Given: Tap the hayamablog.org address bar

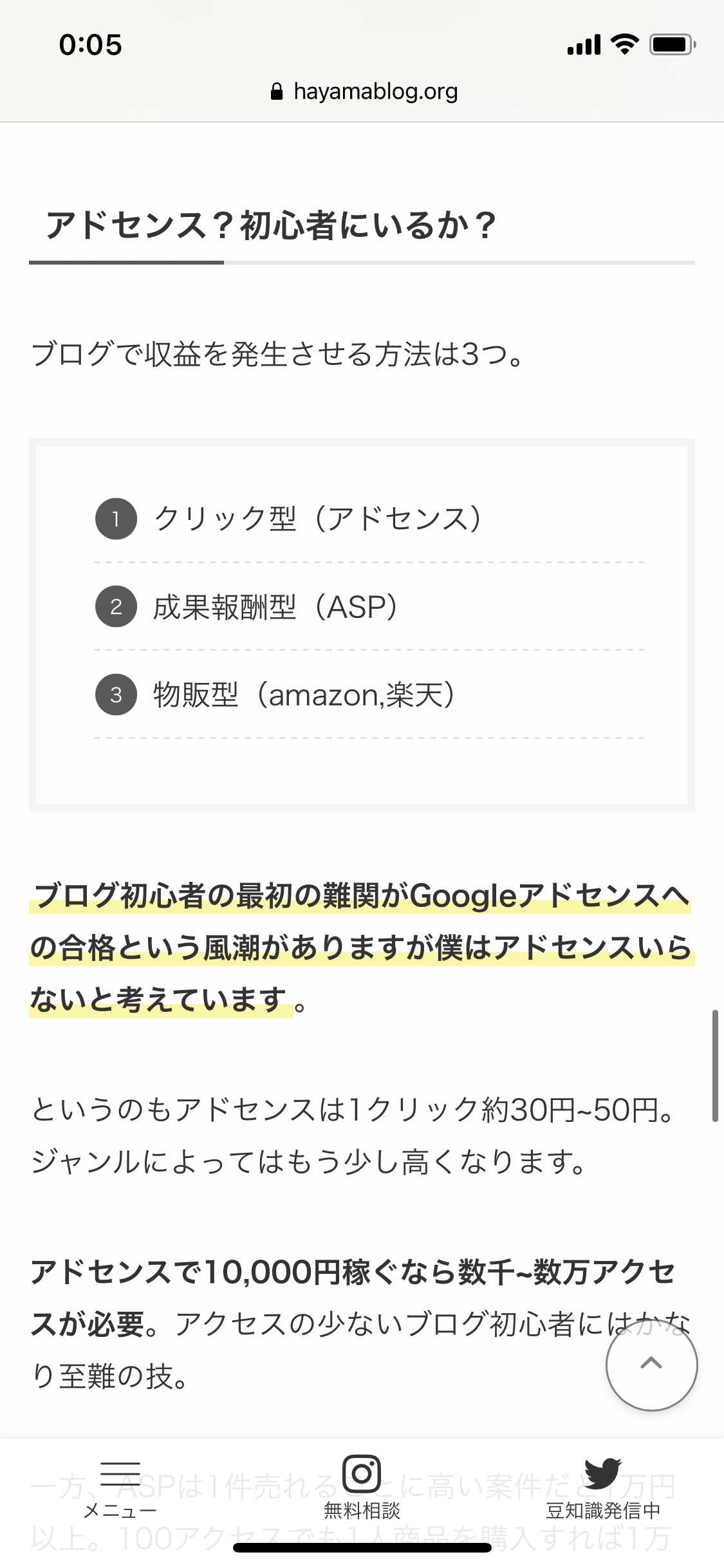Looking at the screenshot, I should 364,92.
